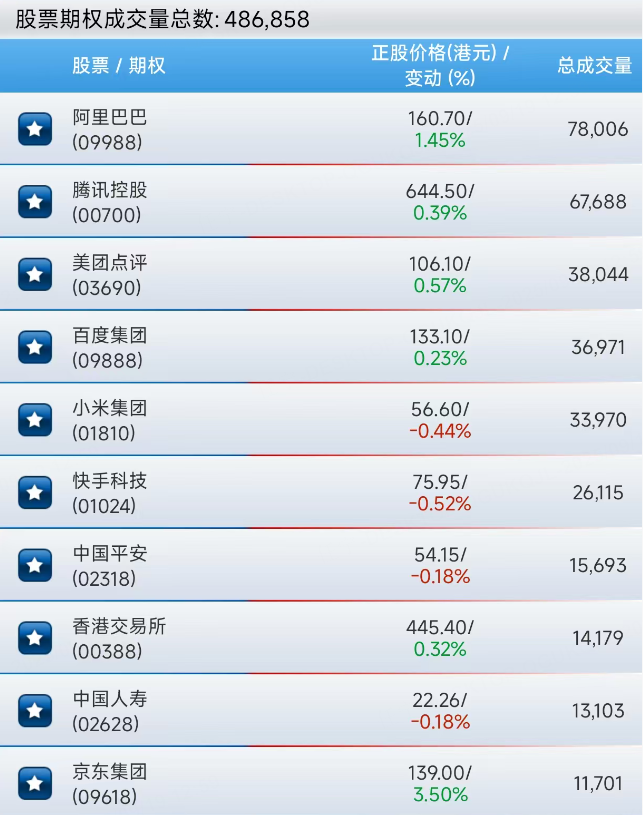This screenshot has height=815, width=643.
Task: Star 腾讯控股 (00700) as a favorite
Action: pyautogui.click(x=35, y=202)
